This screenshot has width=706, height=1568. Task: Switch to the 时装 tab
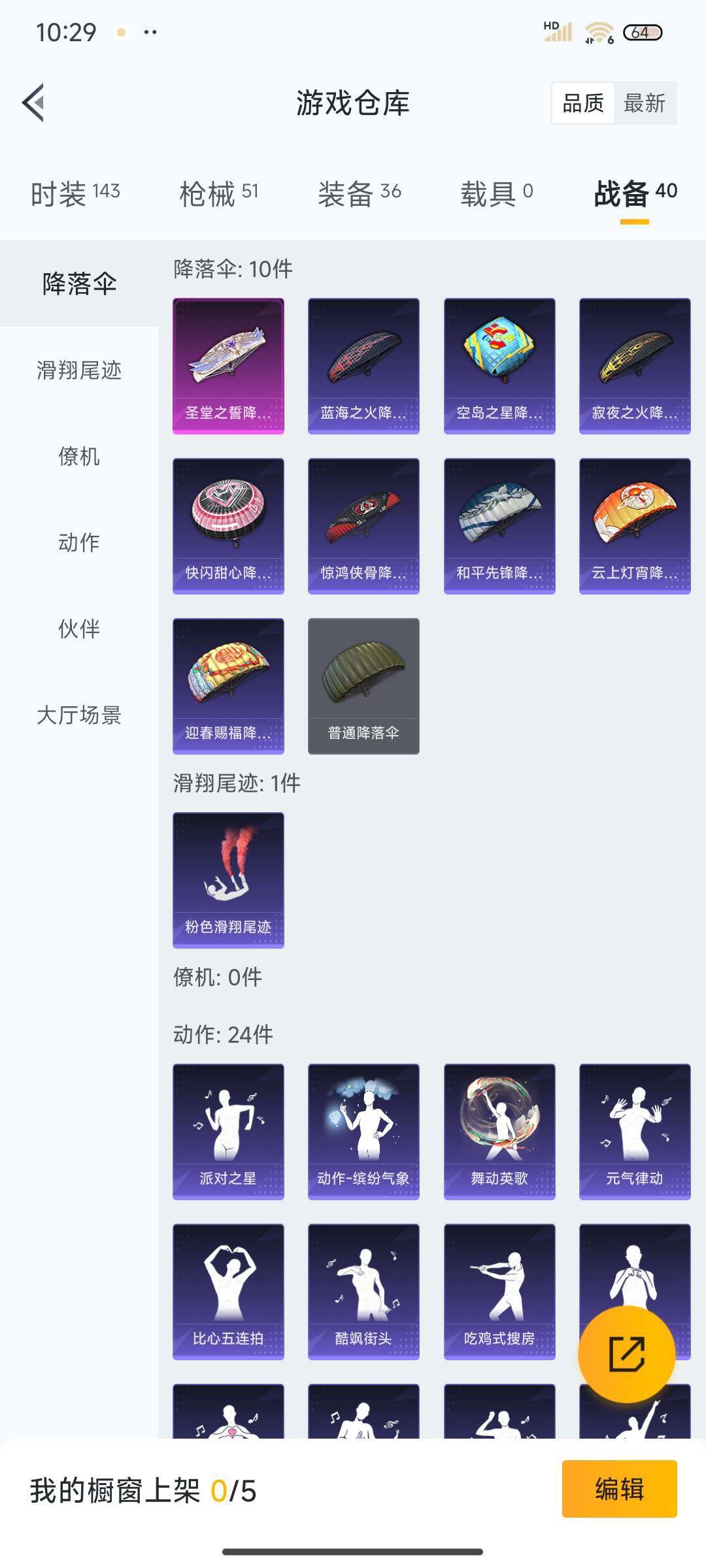pyautogui.click(x=75, y=194)
